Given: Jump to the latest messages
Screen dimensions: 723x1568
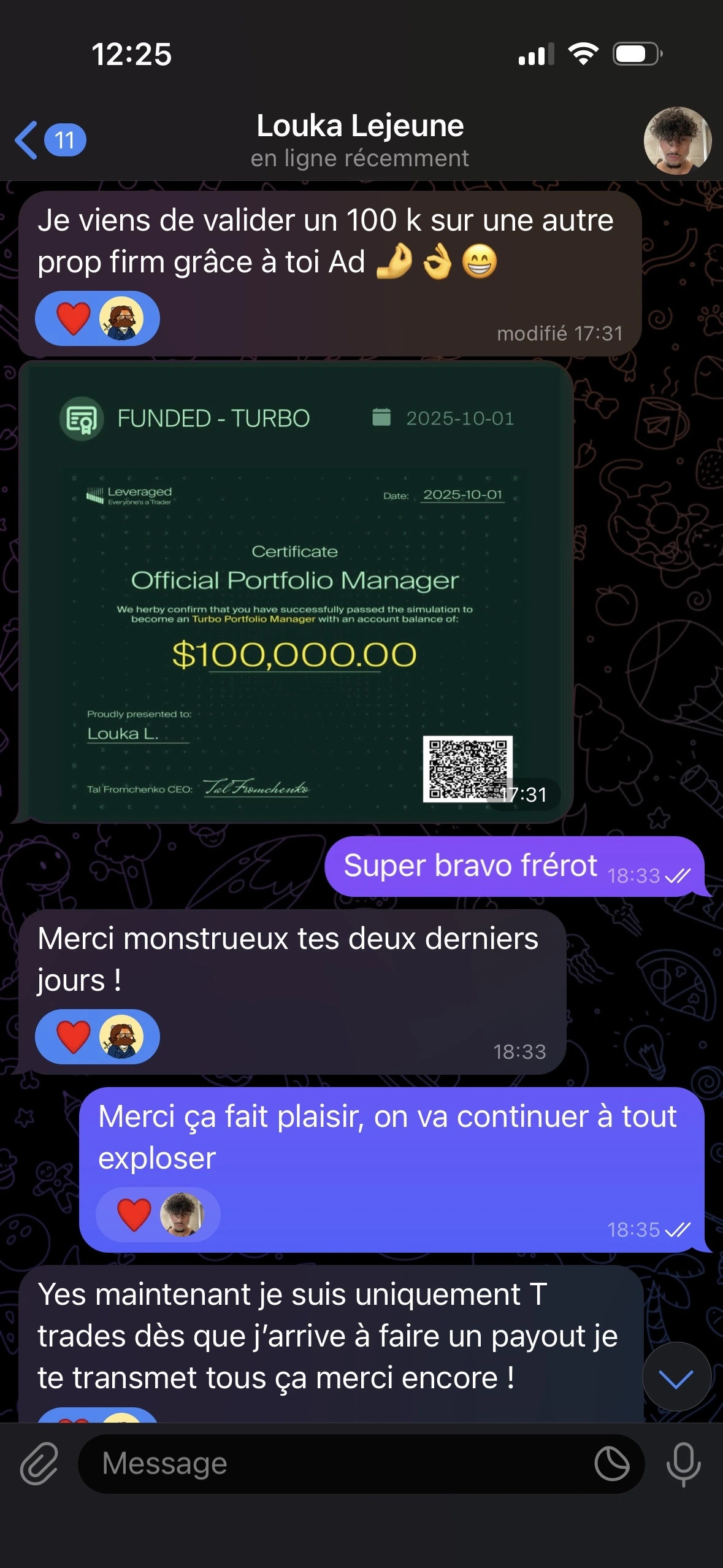Looking at the screenshot, I should point(676,1378).
